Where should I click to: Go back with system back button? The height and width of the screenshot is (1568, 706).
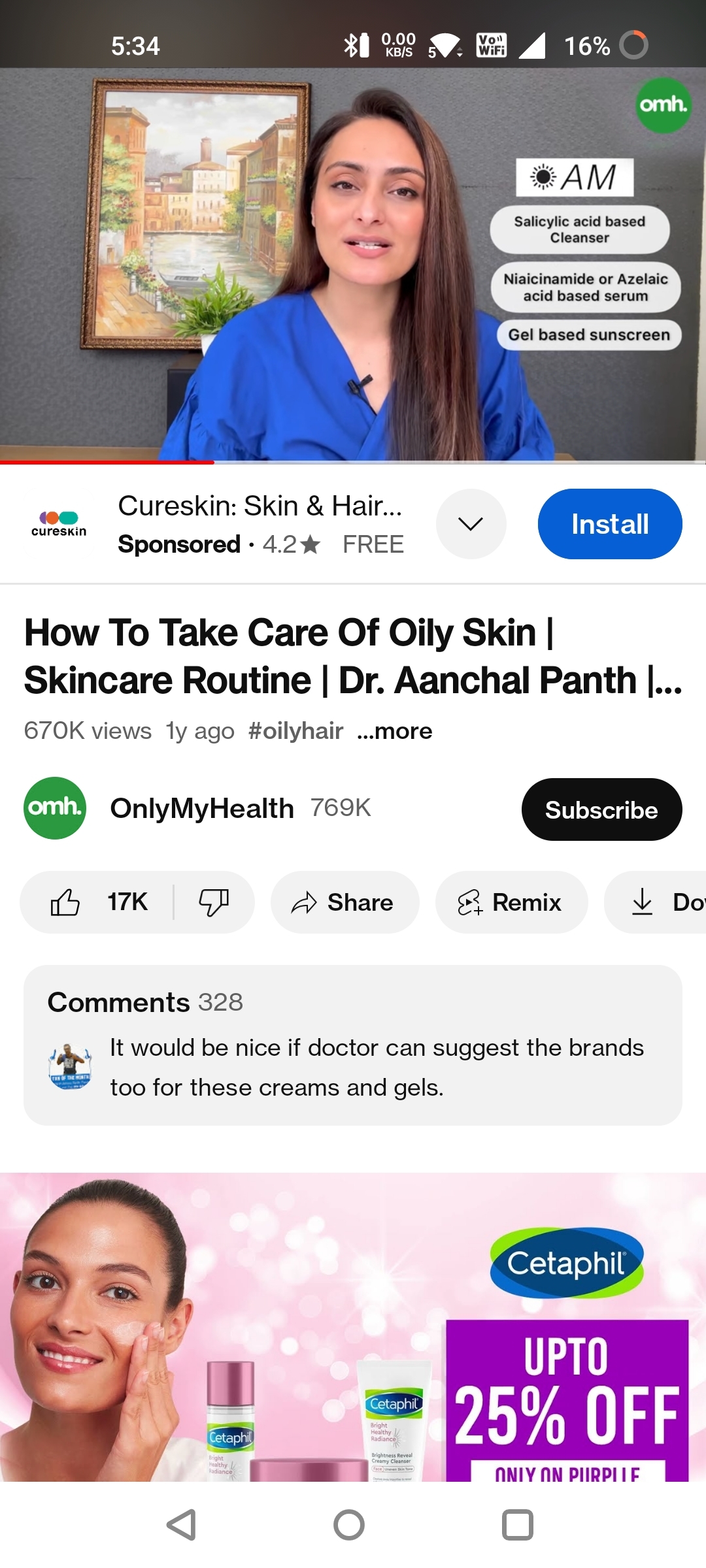182,1525
